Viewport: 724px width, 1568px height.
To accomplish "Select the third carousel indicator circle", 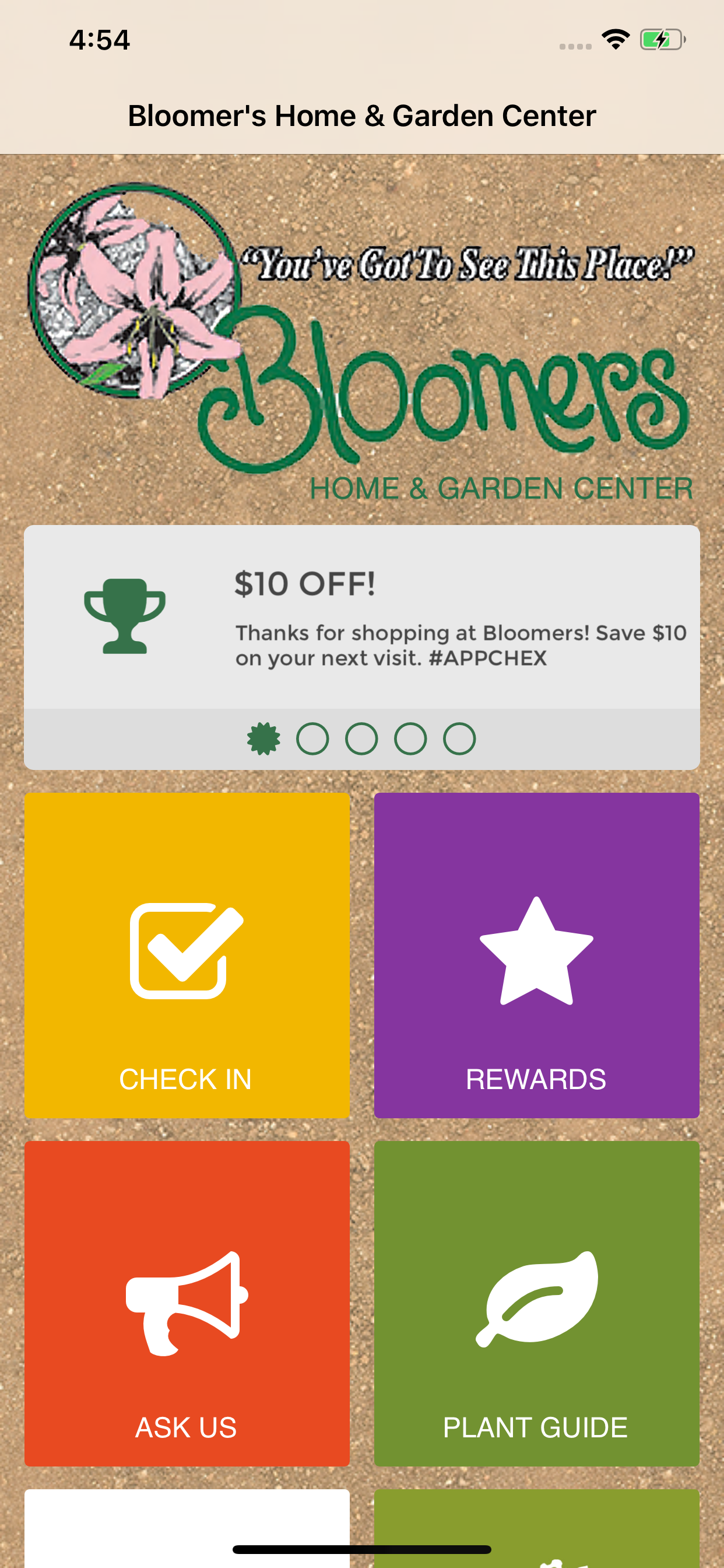I will coord(361,738).
